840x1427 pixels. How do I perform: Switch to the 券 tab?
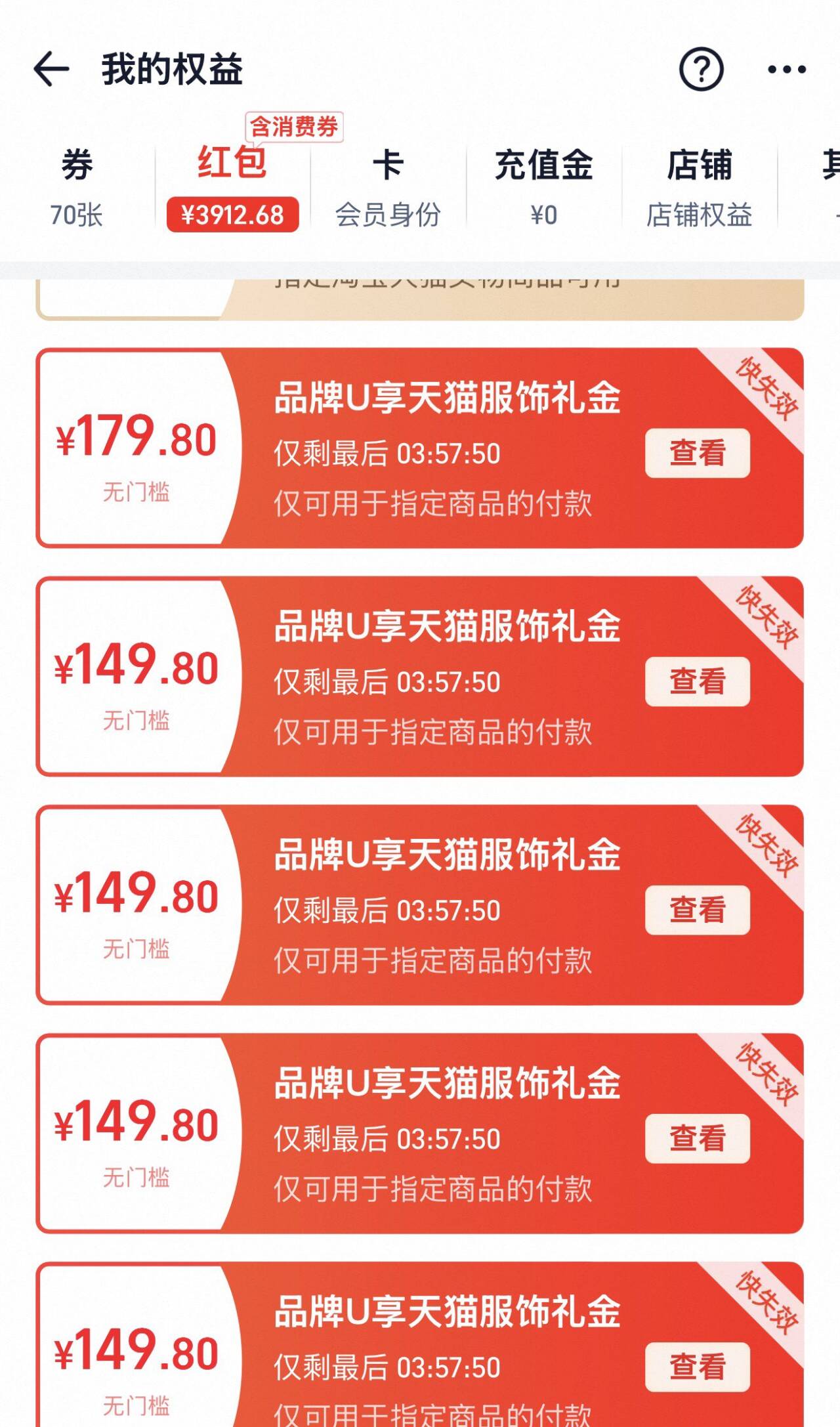77,187
